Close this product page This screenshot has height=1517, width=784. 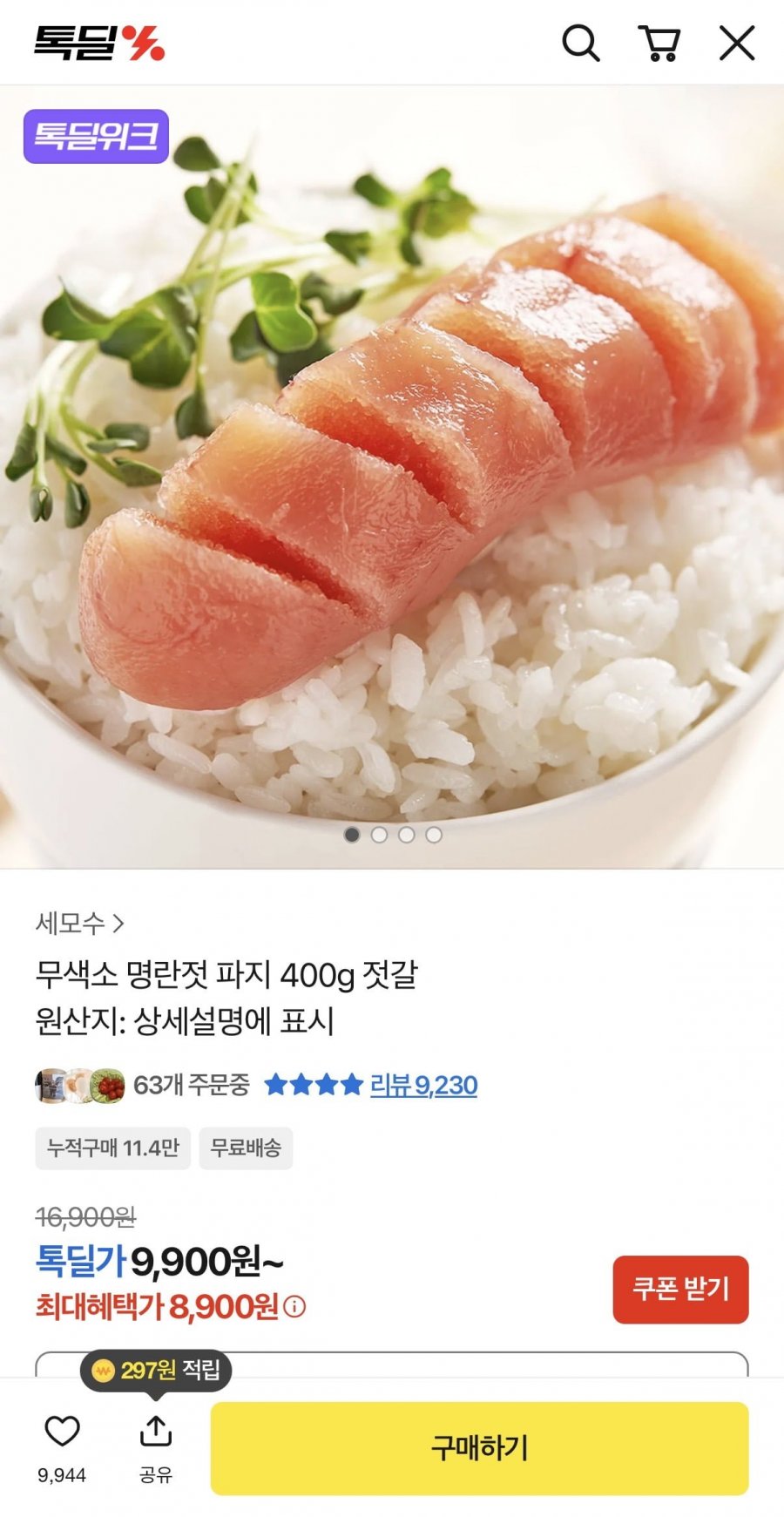pos(737,43)
